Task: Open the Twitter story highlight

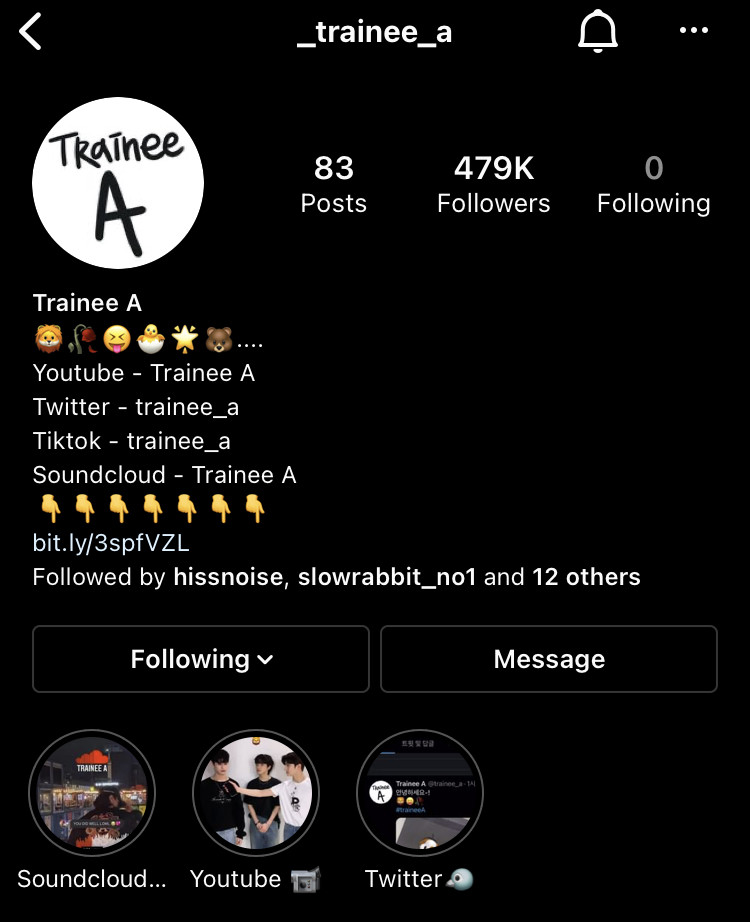Action: (x=419, y=793)
